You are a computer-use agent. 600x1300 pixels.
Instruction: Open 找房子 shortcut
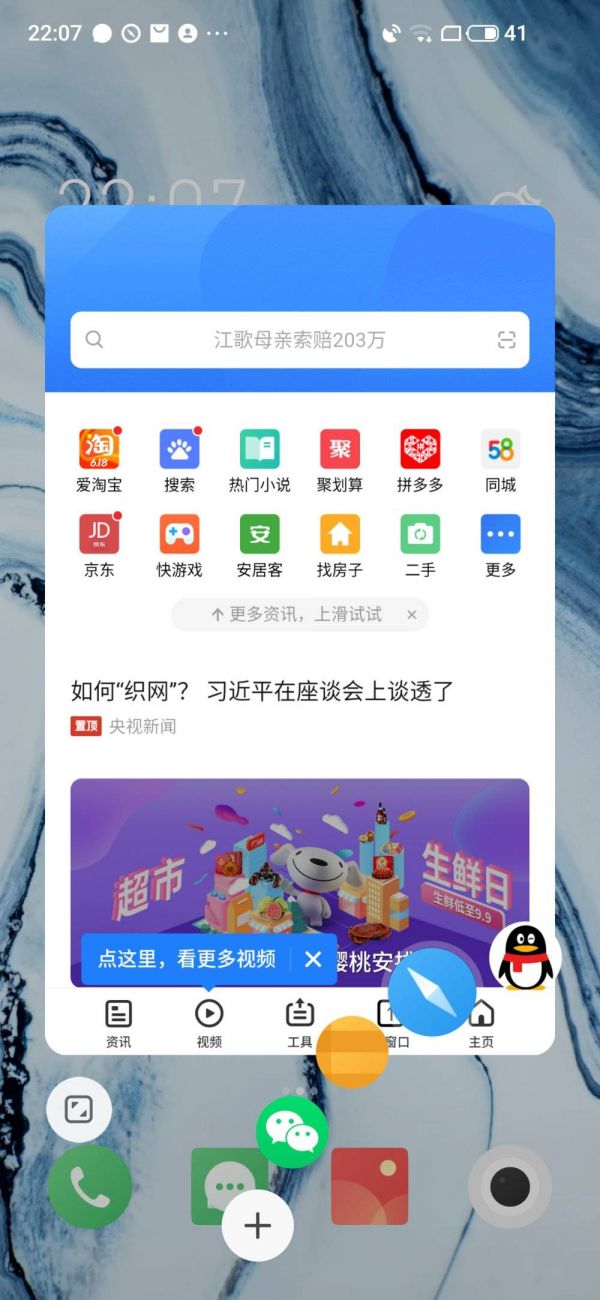point(340,545)
